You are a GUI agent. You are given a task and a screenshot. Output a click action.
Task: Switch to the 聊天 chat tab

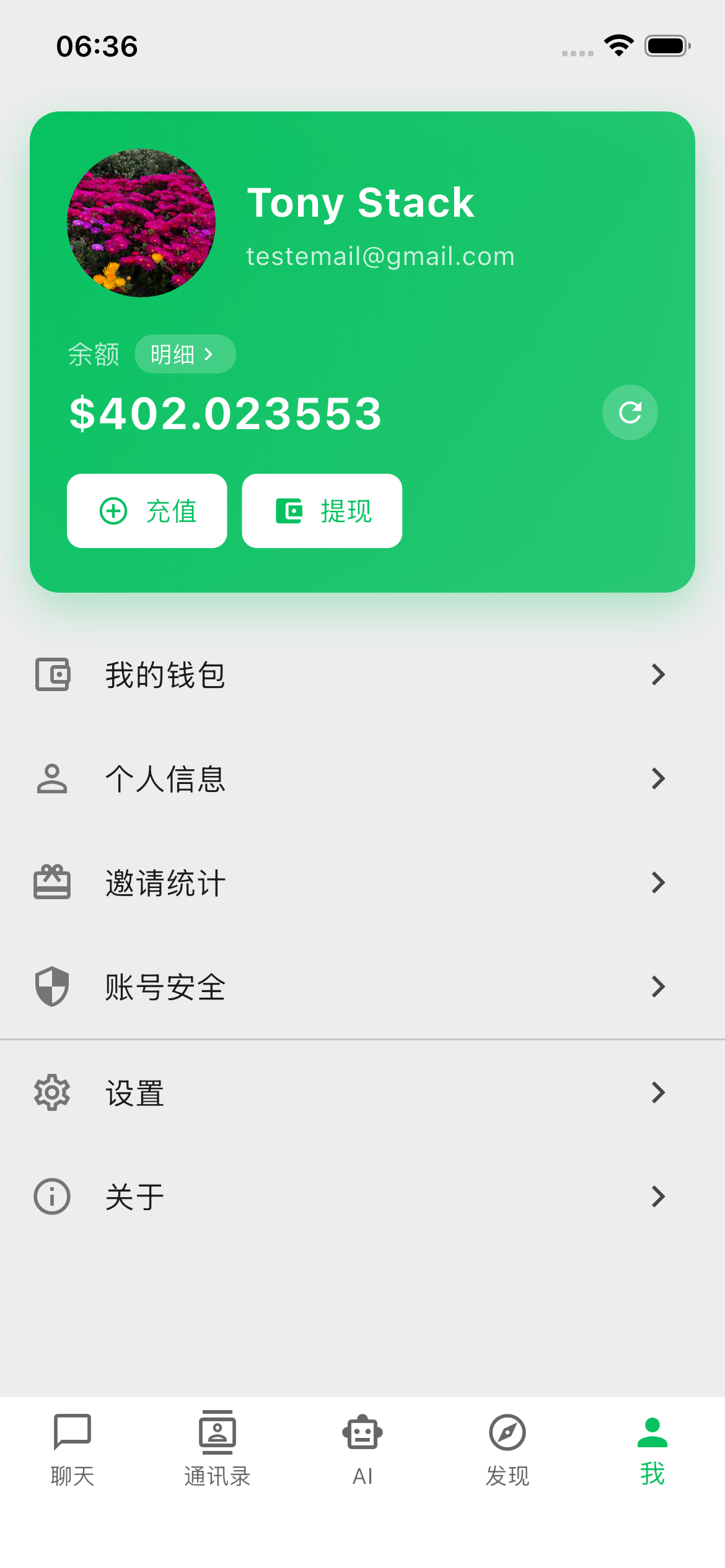[72, 1449]
